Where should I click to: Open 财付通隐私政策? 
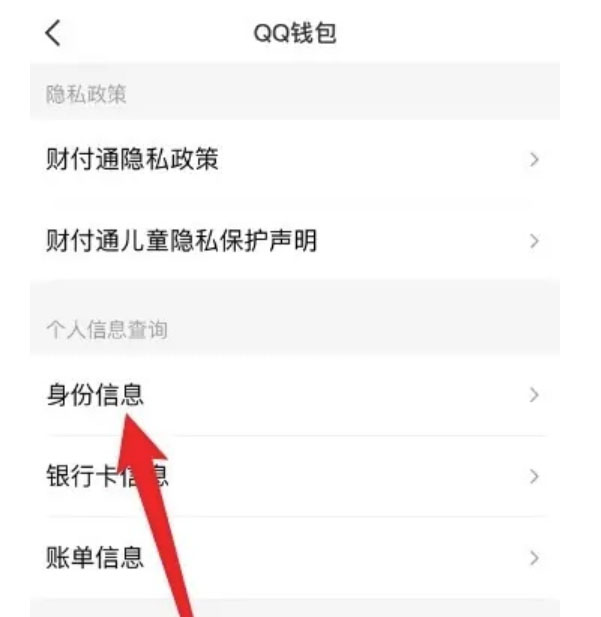(132, 159)
